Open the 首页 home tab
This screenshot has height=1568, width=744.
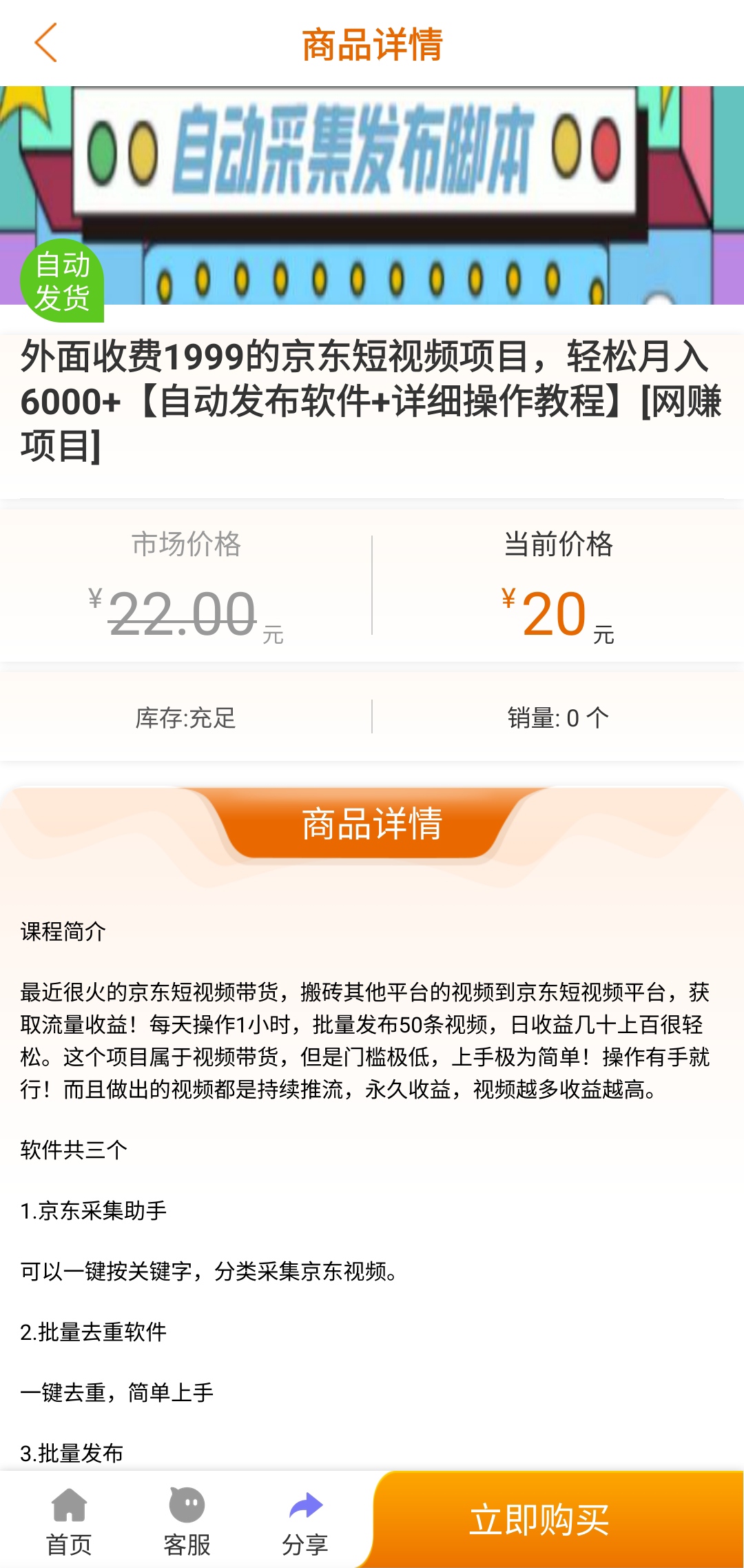[x=69, y=1521]
